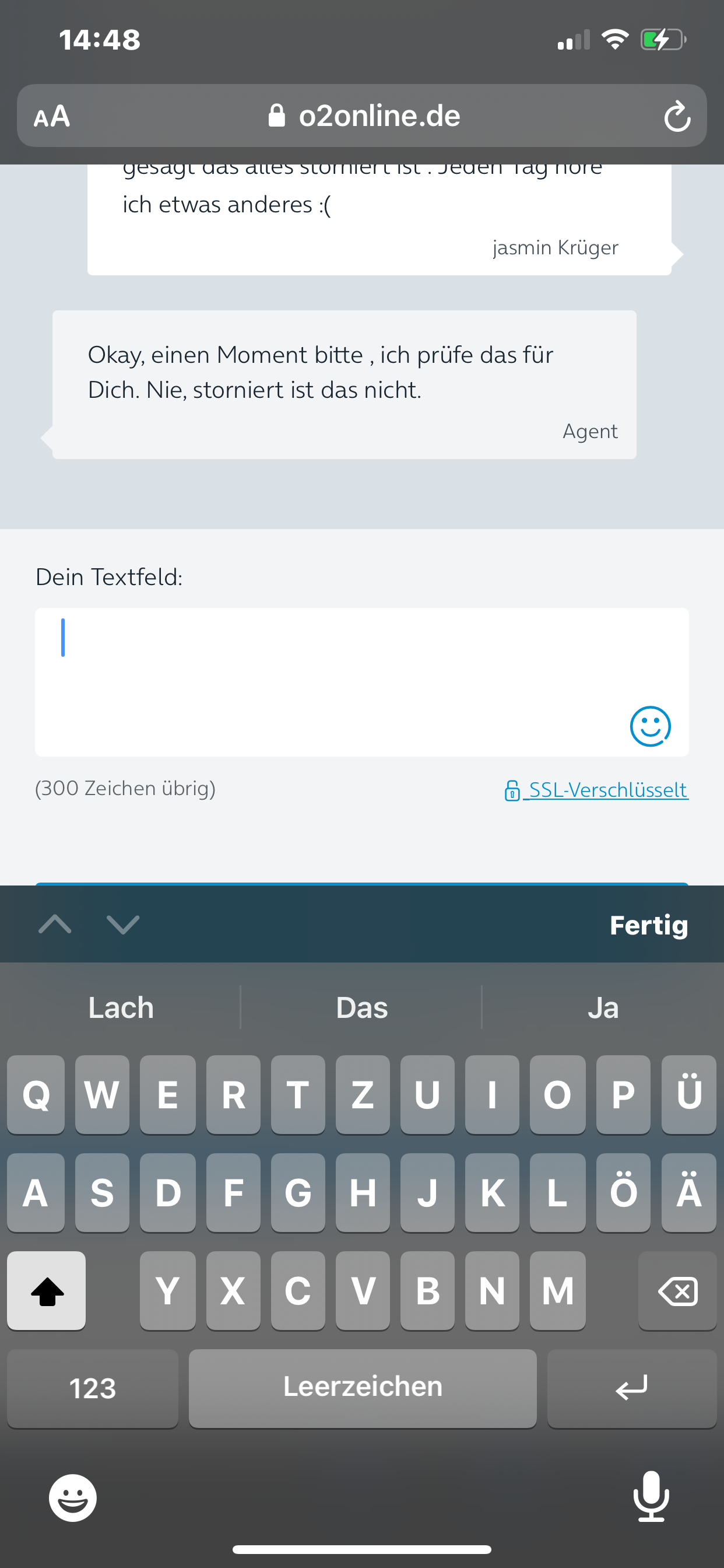Switch to the emoji keyboard
This screenshot has width=724, height=1568.
72,1497
